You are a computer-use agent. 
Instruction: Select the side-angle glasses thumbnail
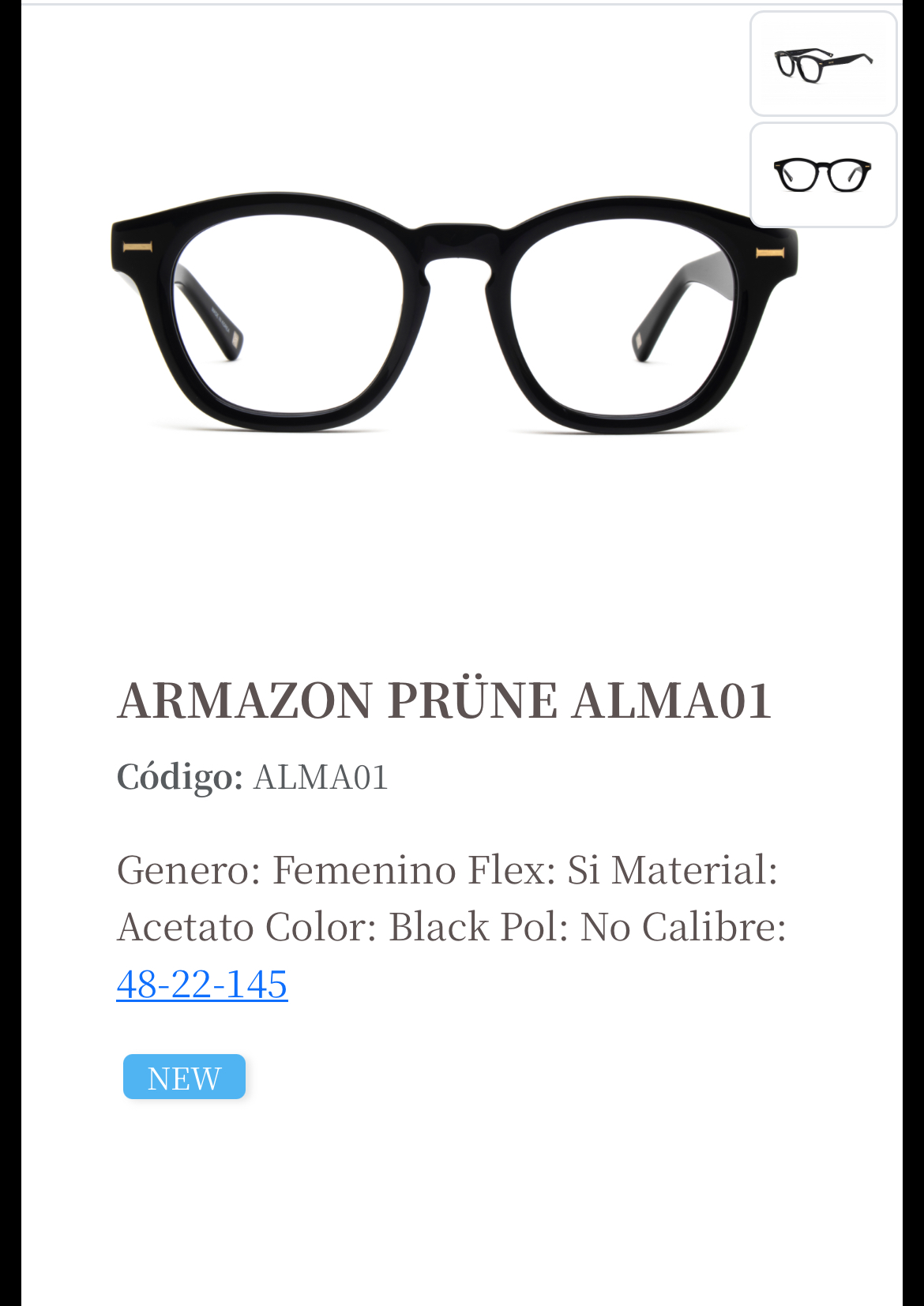(x=823, y=64)
